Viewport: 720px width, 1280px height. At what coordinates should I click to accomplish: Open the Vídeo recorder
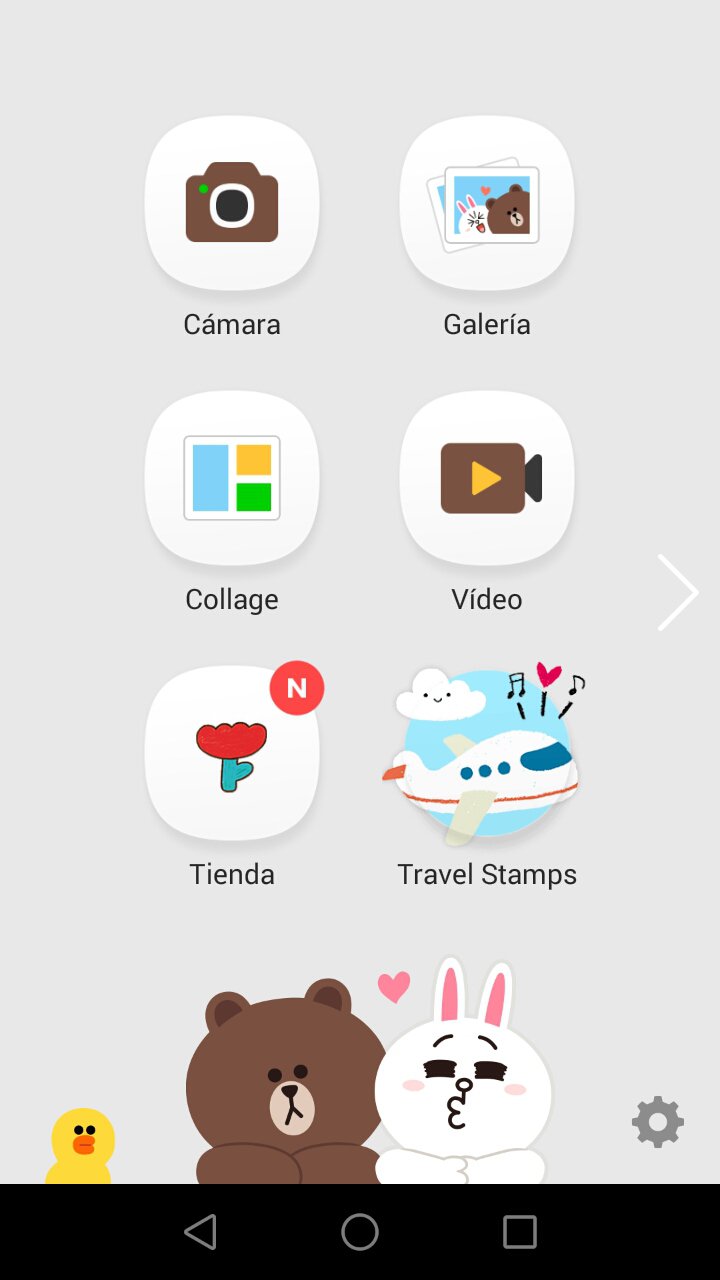487,479
